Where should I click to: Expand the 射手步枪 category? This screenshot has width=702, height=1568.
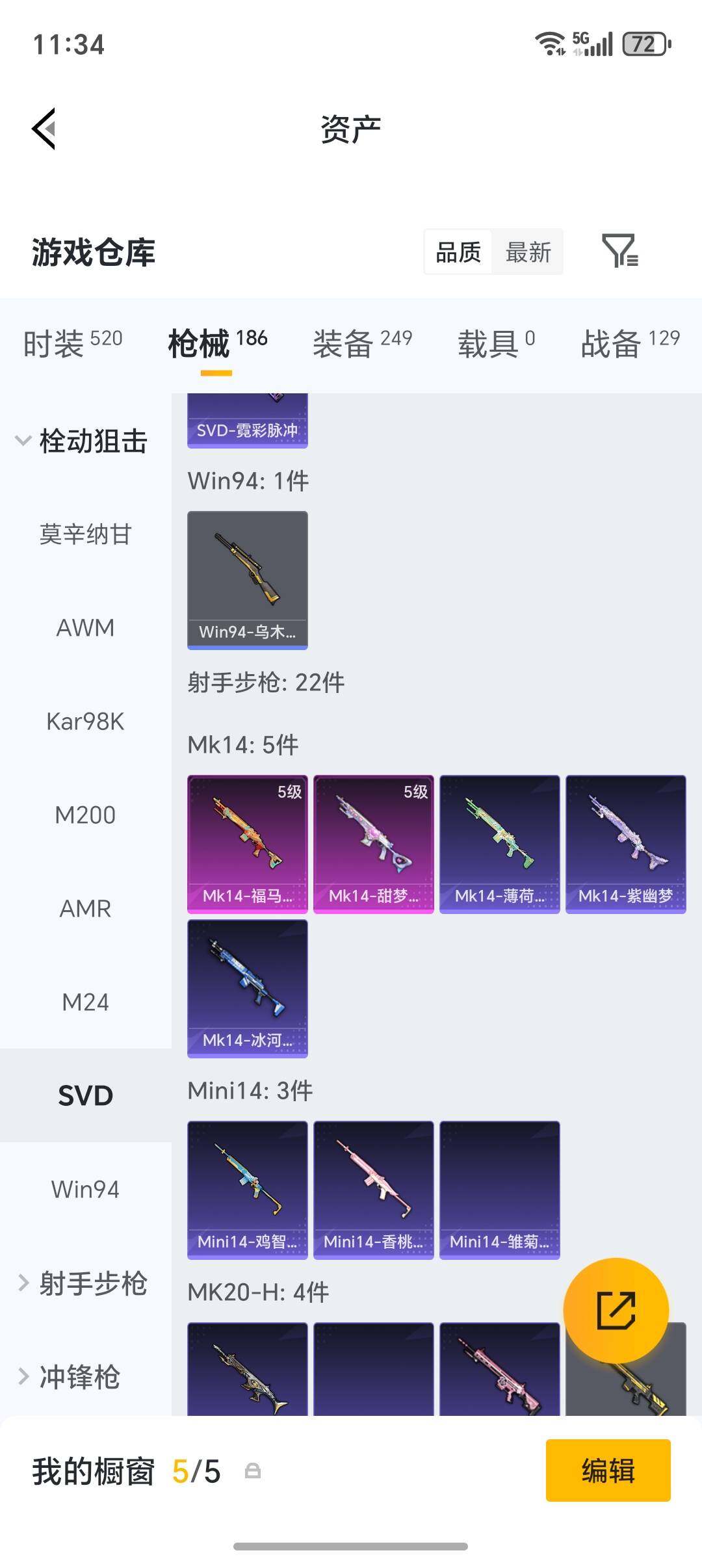(83, 1283)
